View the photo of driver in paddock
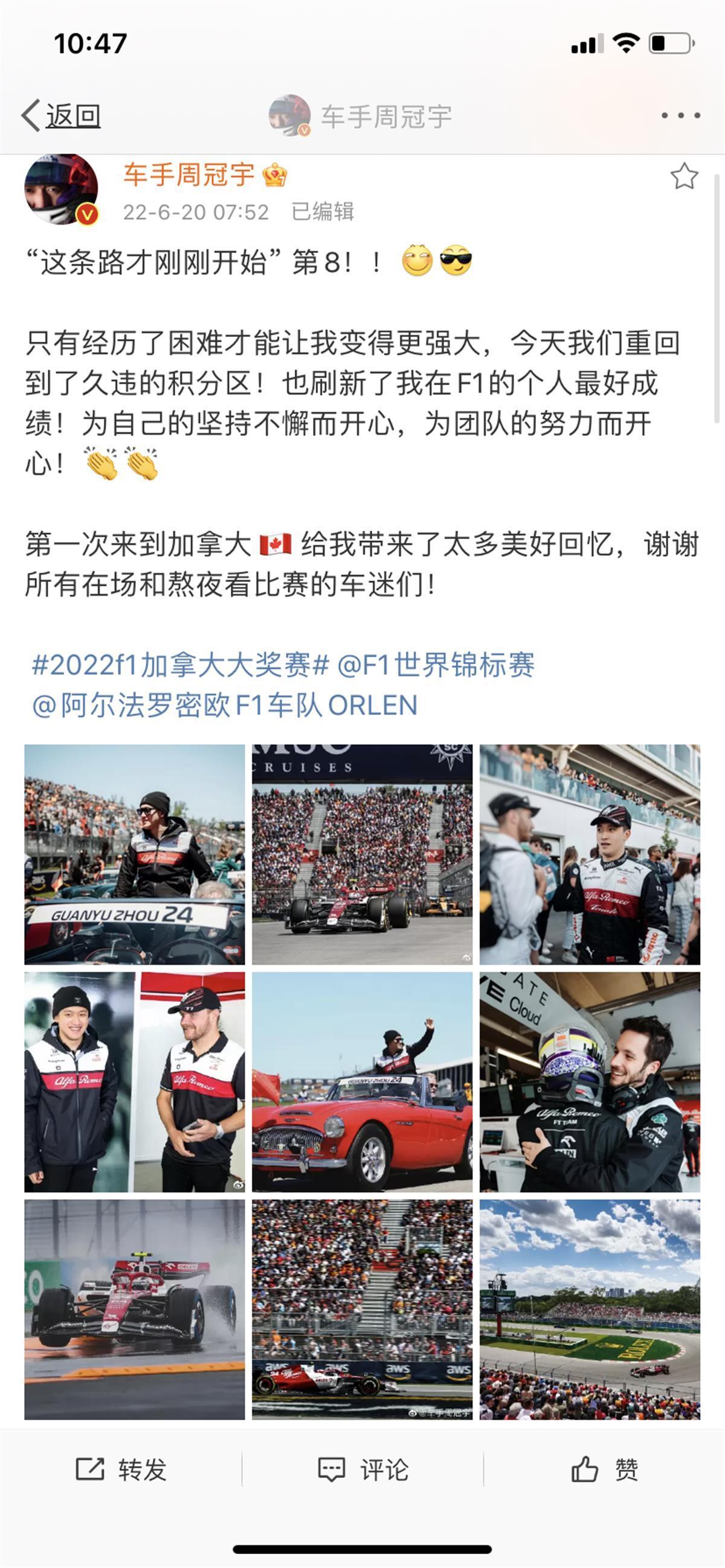 click(x=589, y=854)
